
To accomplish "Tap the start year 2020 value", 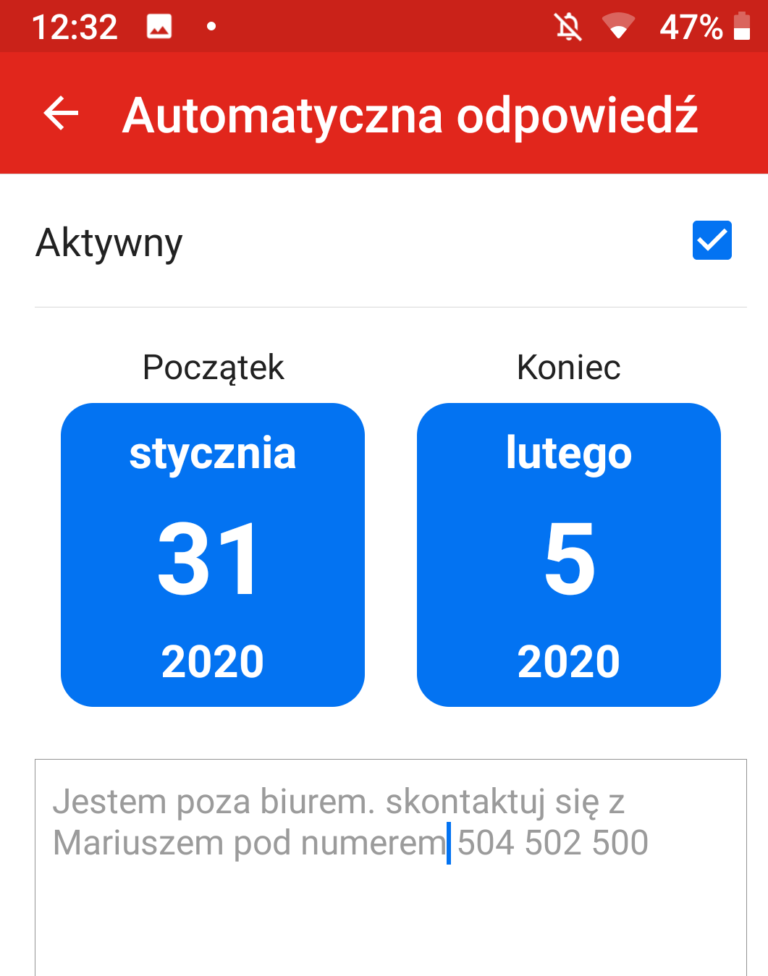I will pos(212,660).
